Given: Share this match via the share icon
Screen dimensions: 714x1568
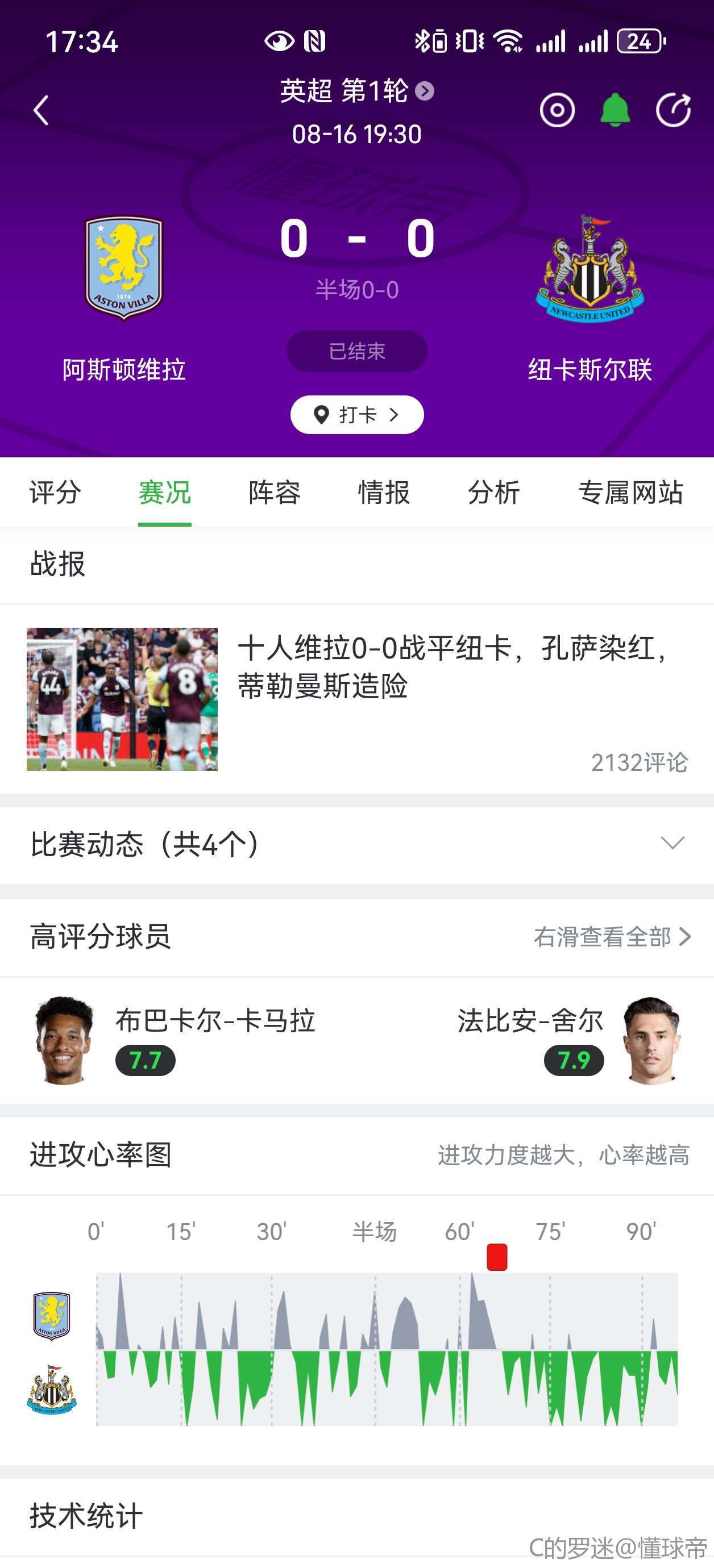Looking at the screenshot, I should pos(673,110).
